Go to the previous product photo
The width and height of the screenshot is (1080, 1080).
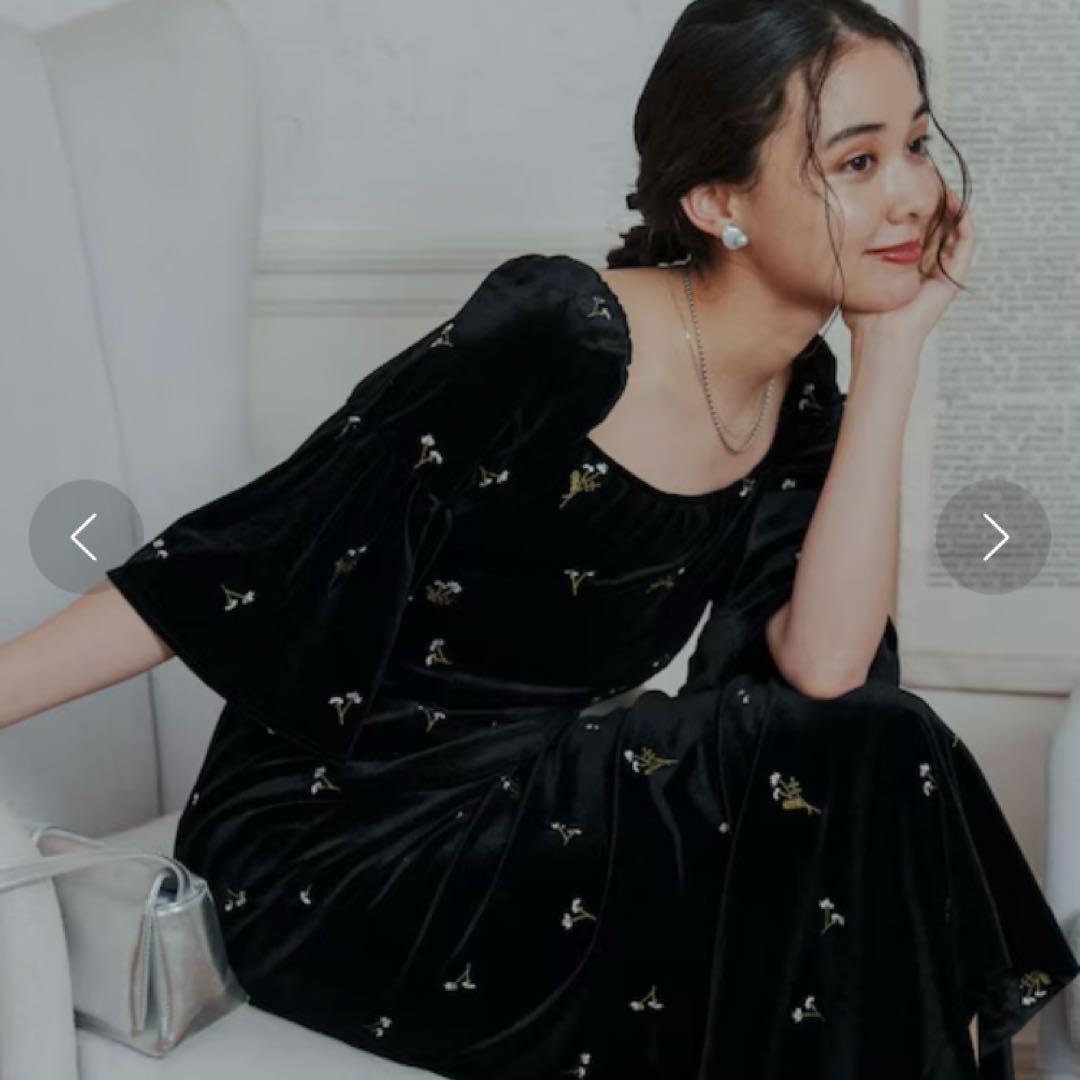(x=85, y=537)
